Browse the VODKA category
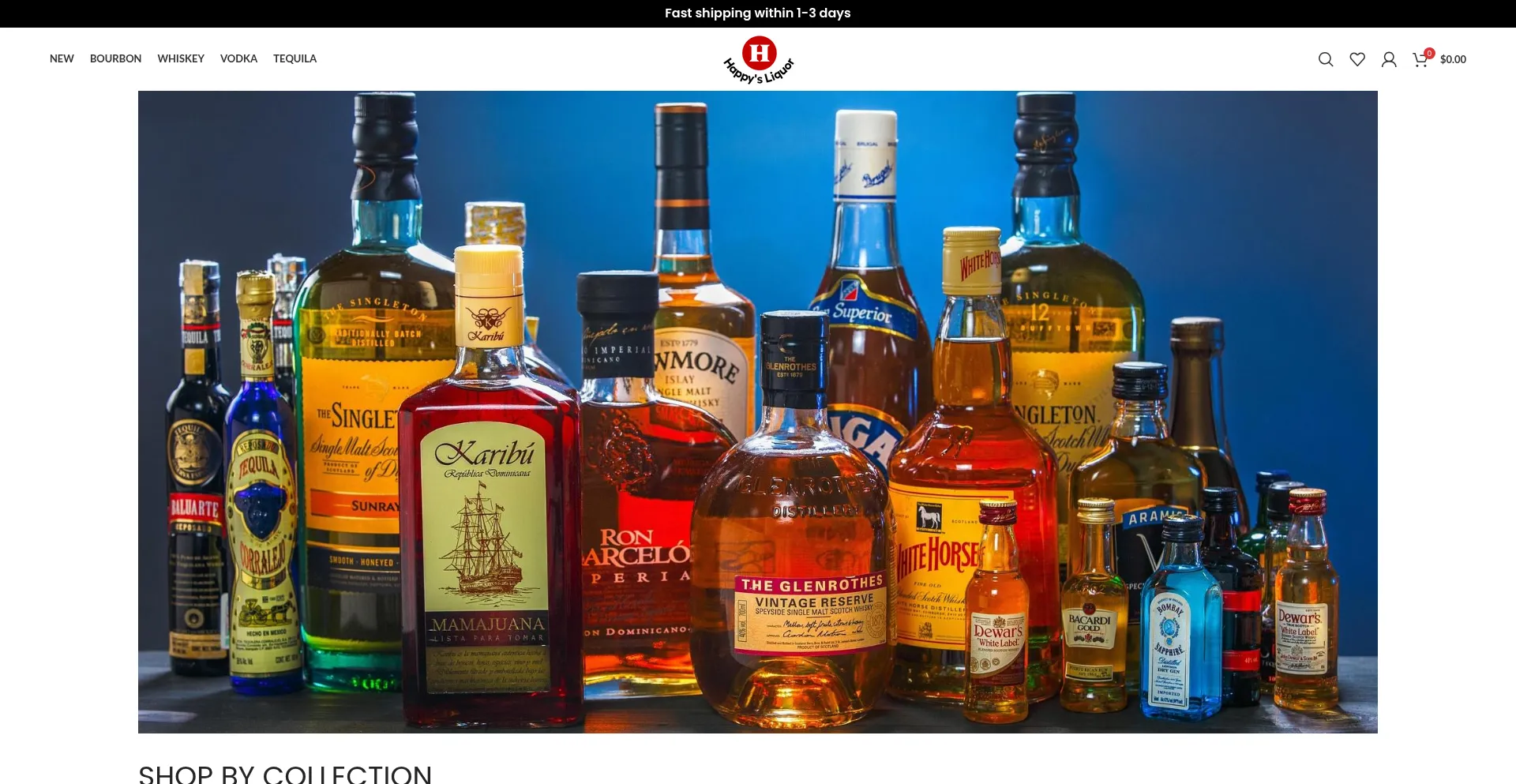Image resolution: width=1516 pixels, height=784 pixels. (238, 58)
